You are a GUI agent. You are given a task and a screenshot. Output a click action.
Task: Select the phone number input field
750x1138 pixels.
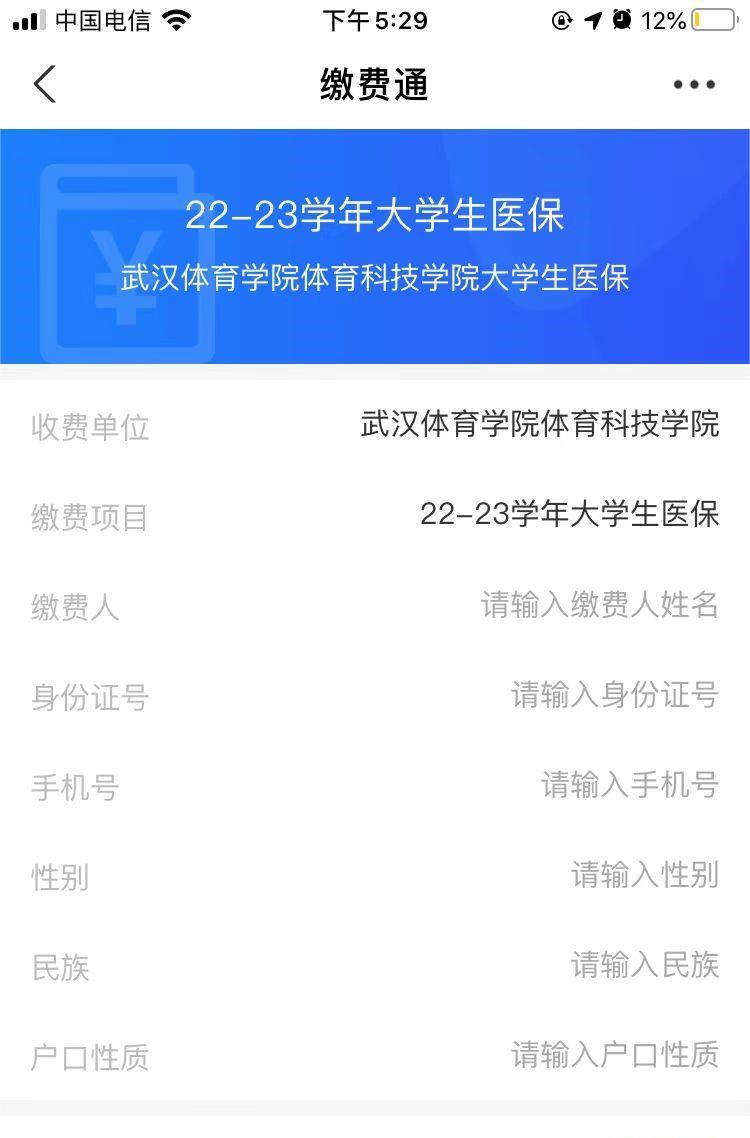pyautogui.click(x=629, y=785)
